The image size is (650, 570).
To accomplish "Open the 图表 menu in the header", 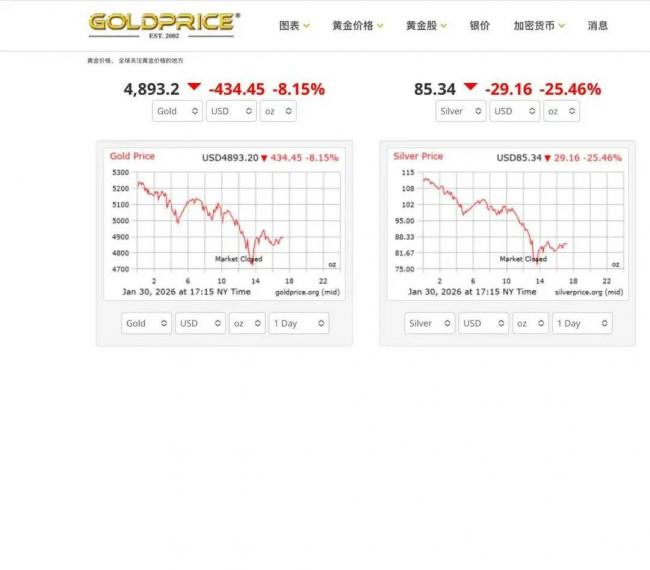I will (293, 25).
